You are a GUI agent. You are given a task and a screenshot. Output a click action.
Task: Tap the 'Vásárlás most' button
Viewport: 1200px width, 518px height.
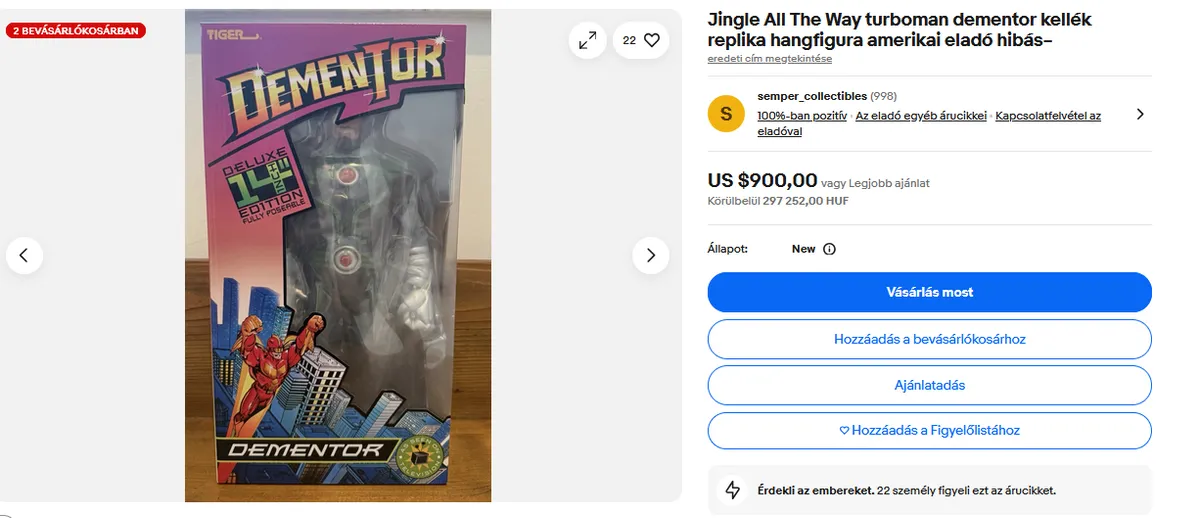point(929,292)
